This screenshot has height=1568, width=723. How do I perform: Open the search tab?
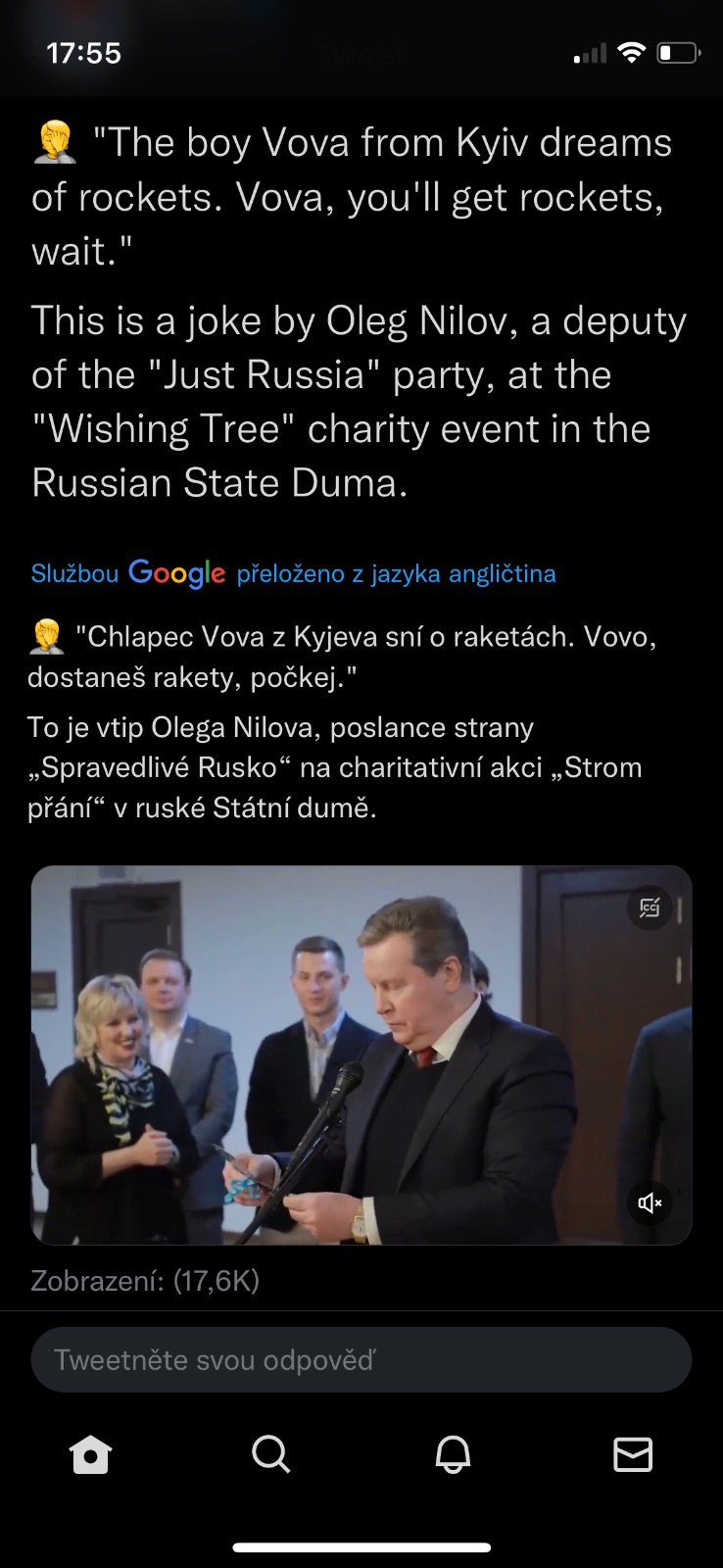[270, 1454]
